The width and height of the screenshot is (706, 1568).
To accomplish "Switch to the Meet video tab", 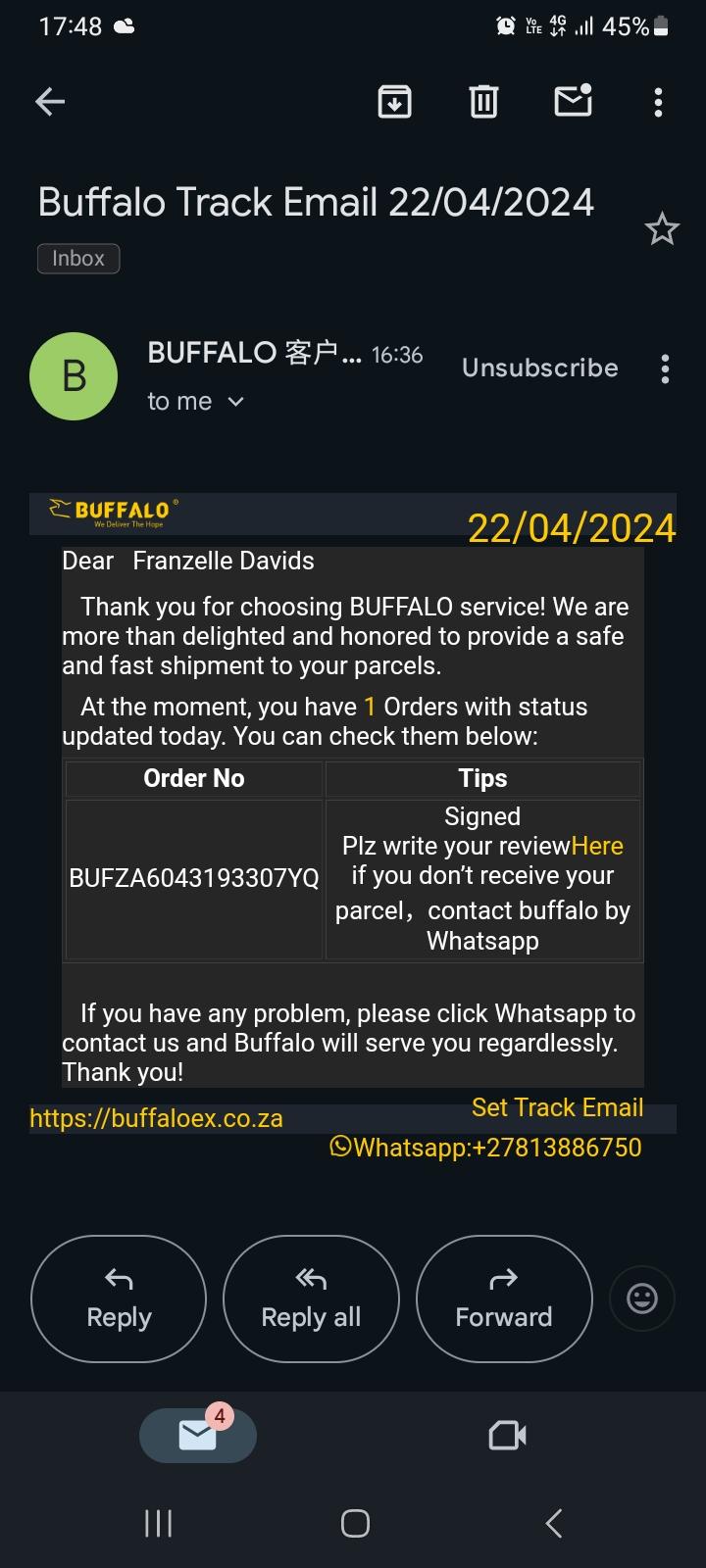I will coord(507,1436).
